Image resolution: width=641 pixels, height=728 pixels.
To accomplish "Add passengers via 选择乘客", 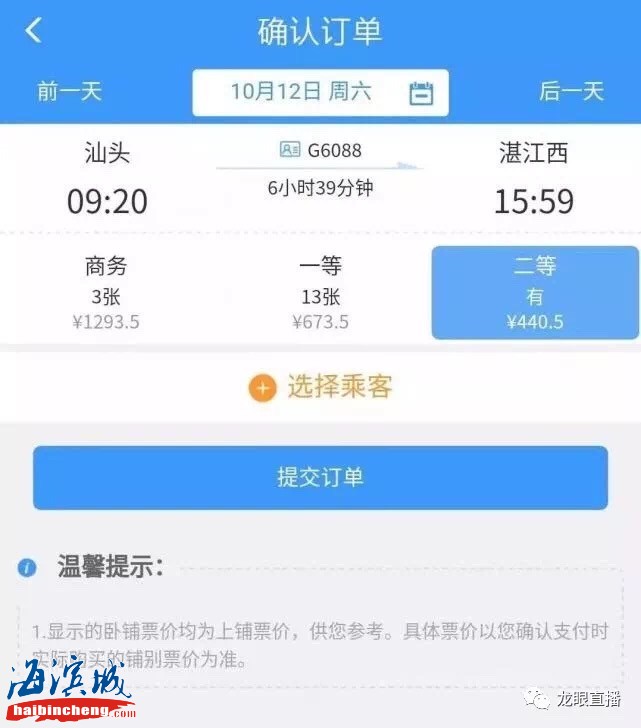I will pyautogui.click(x=320, y=387).
